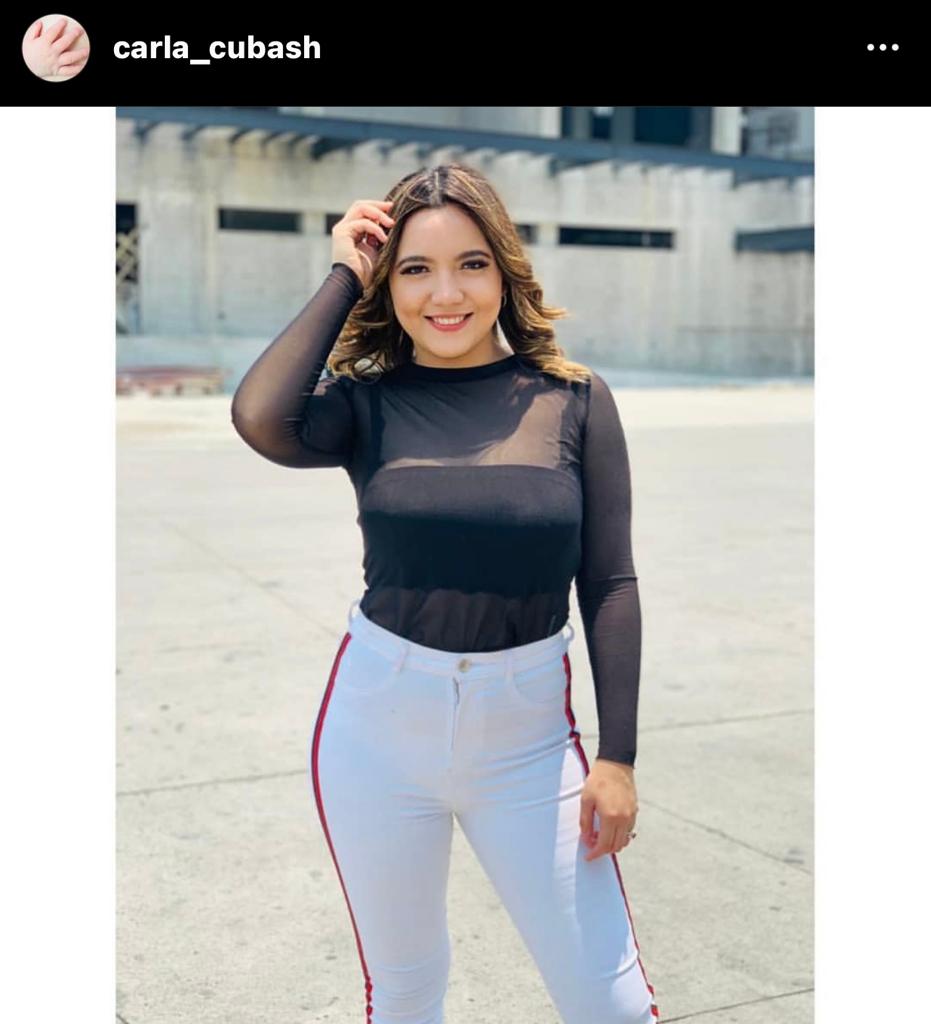Viewport: 931px width, 1024px height.
Task: Tap the post photo by carla_cubash
Action: [x=465, y=565]
